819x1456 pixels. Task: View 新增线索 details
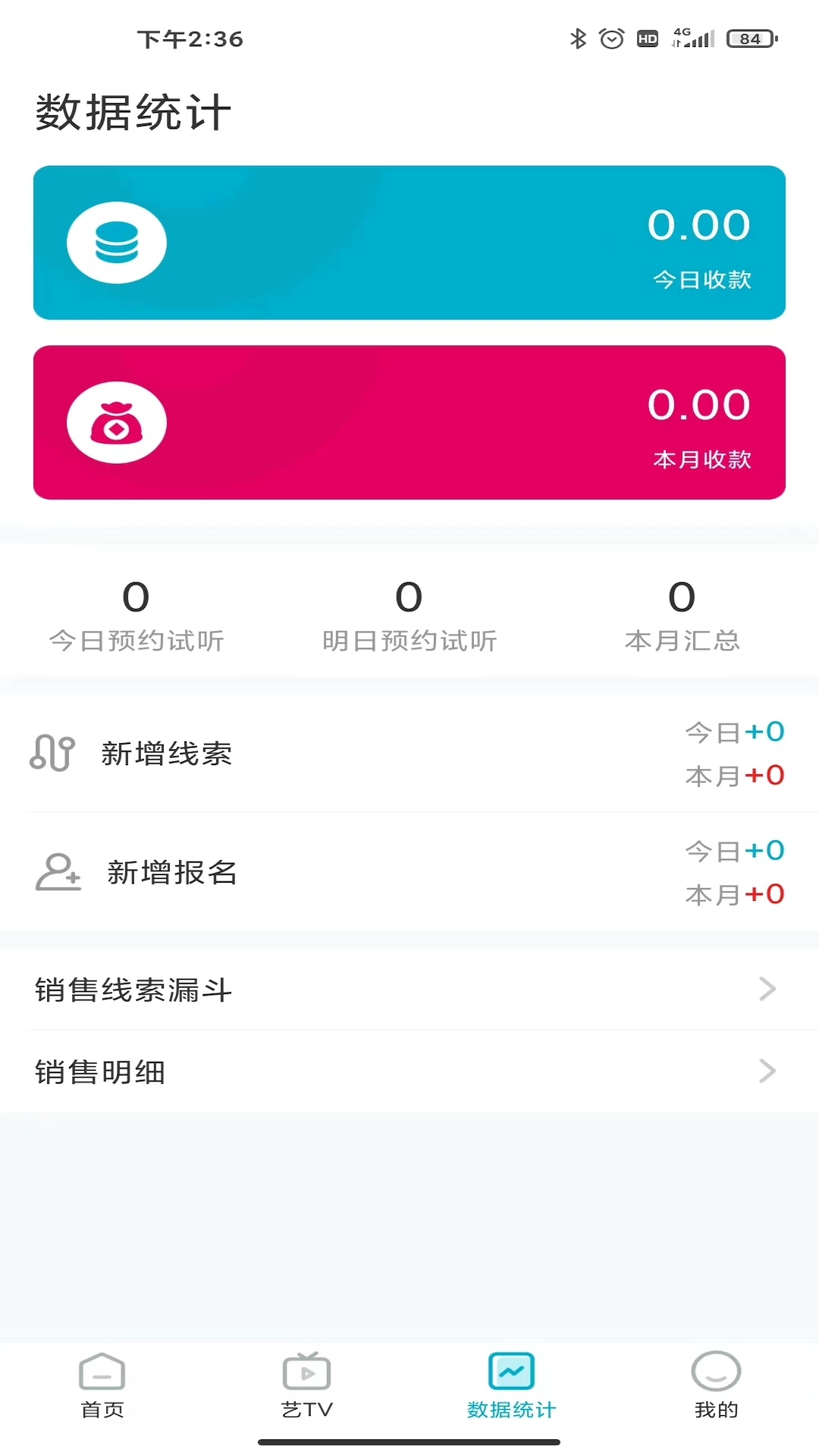click(x=409, y=753)
